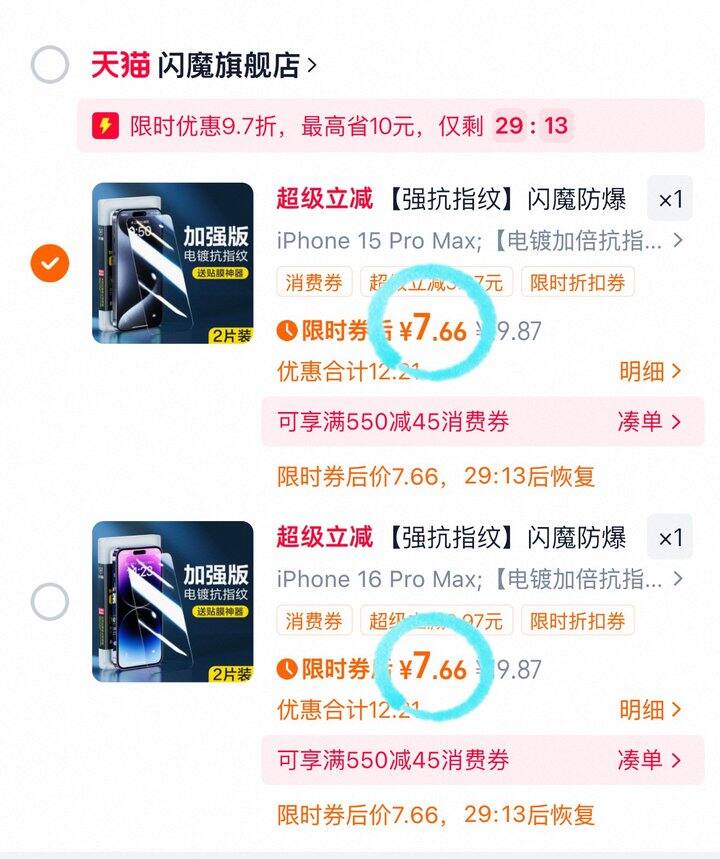Tap the 限时折扣券 tag on the second product
The height and width of the screenshot is (859, 720).
[x=577, y=621]
